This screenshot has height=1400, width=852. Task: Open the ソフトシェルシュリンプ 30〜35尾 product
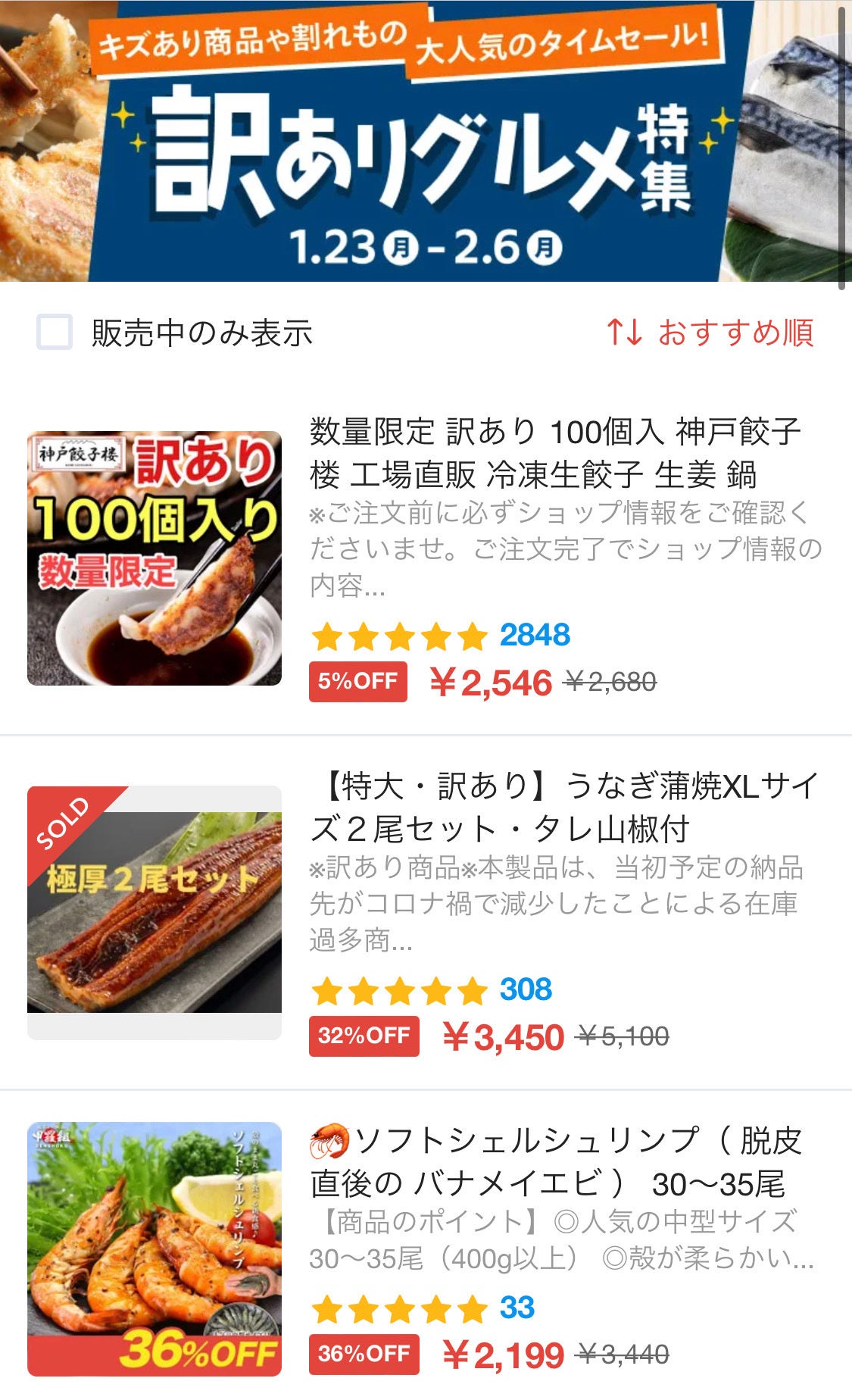pyautogui.click(x=554, y=1162)
